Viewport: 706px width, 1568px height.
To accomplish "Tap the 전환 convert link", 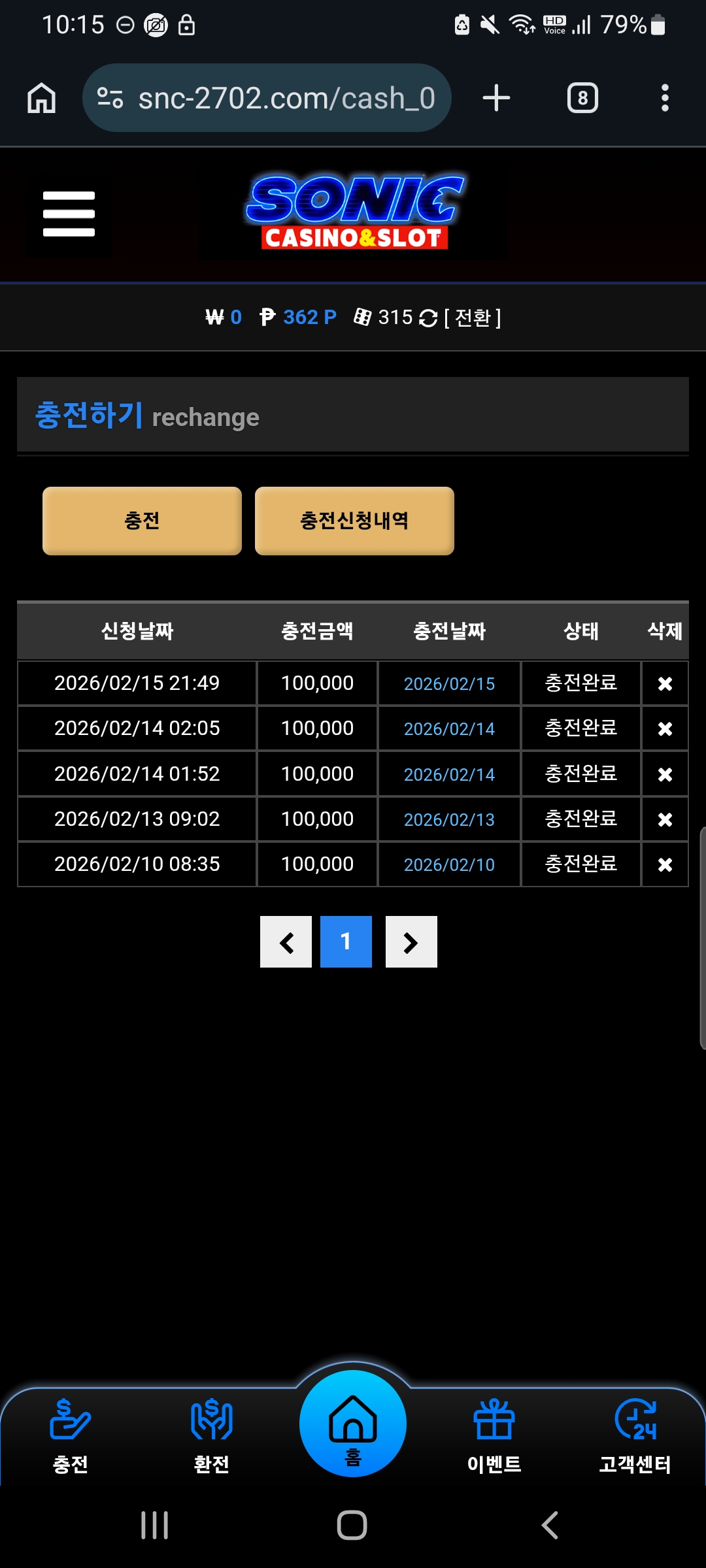I will tap(473, 318).
